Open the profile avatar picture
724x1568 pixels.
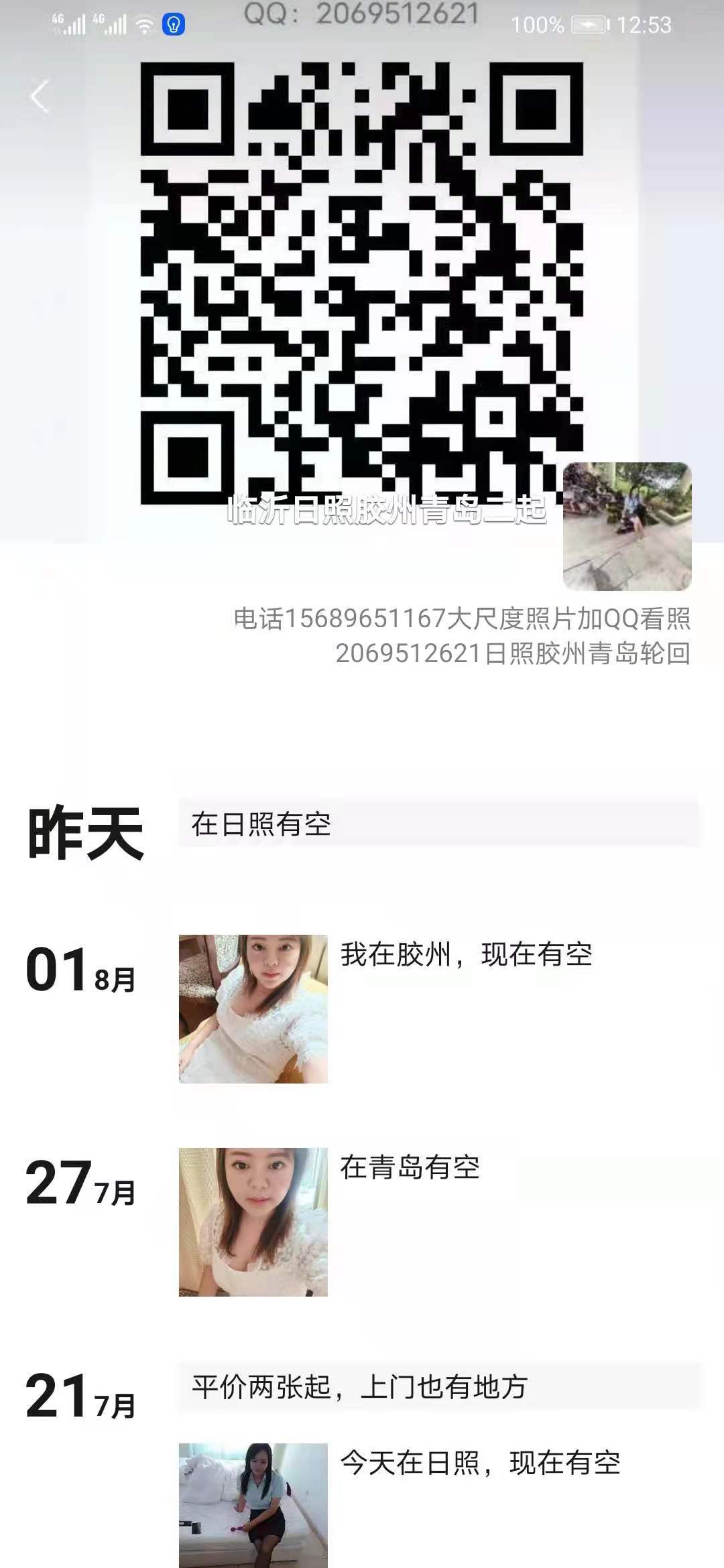click(627, 527)
